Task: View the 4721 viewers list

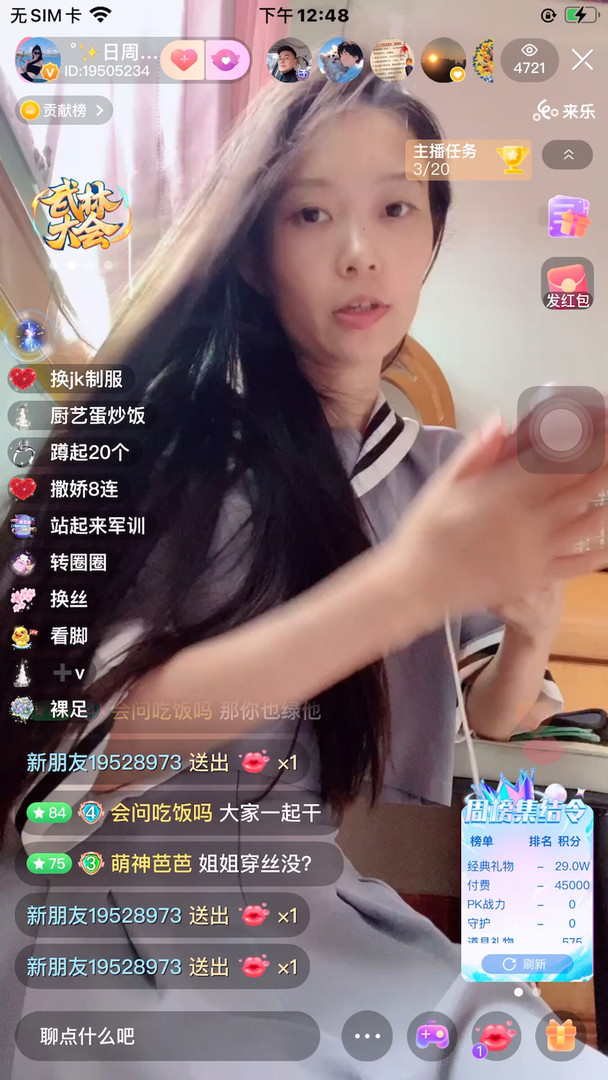Action: tap(529, 60)
